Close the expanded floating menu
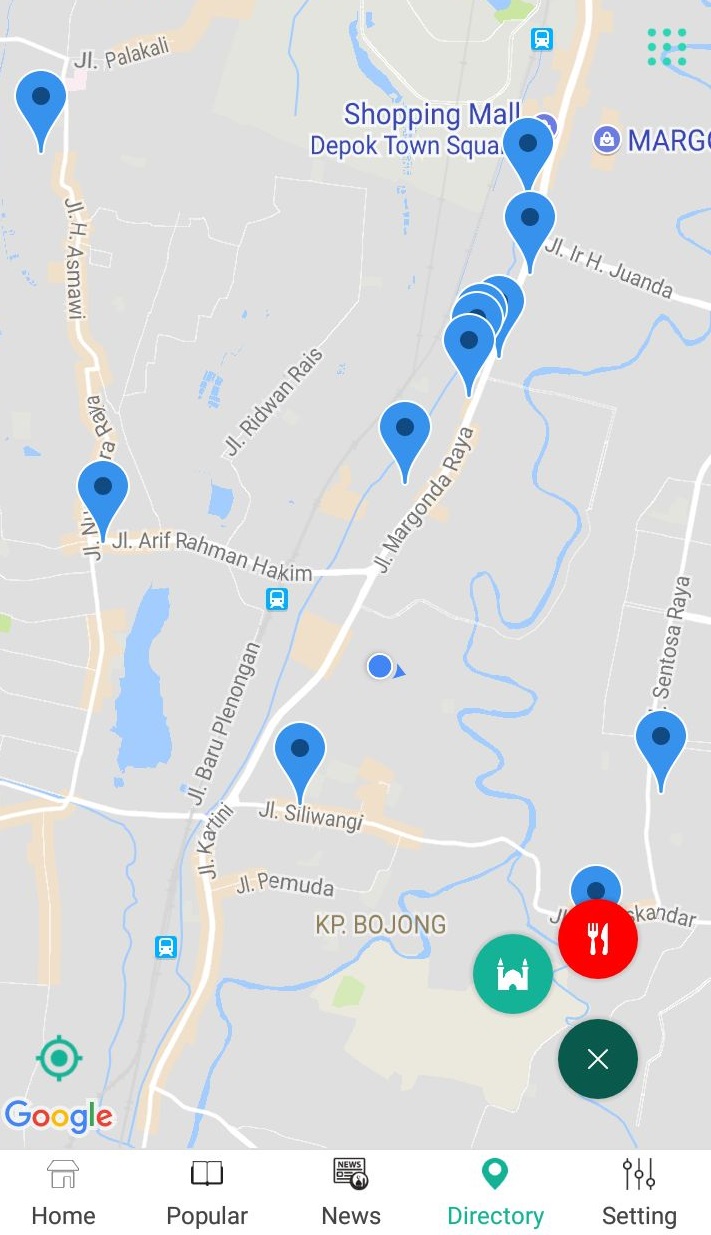The height and width of the screenshot is (1235, 711). pos(598,1059)
